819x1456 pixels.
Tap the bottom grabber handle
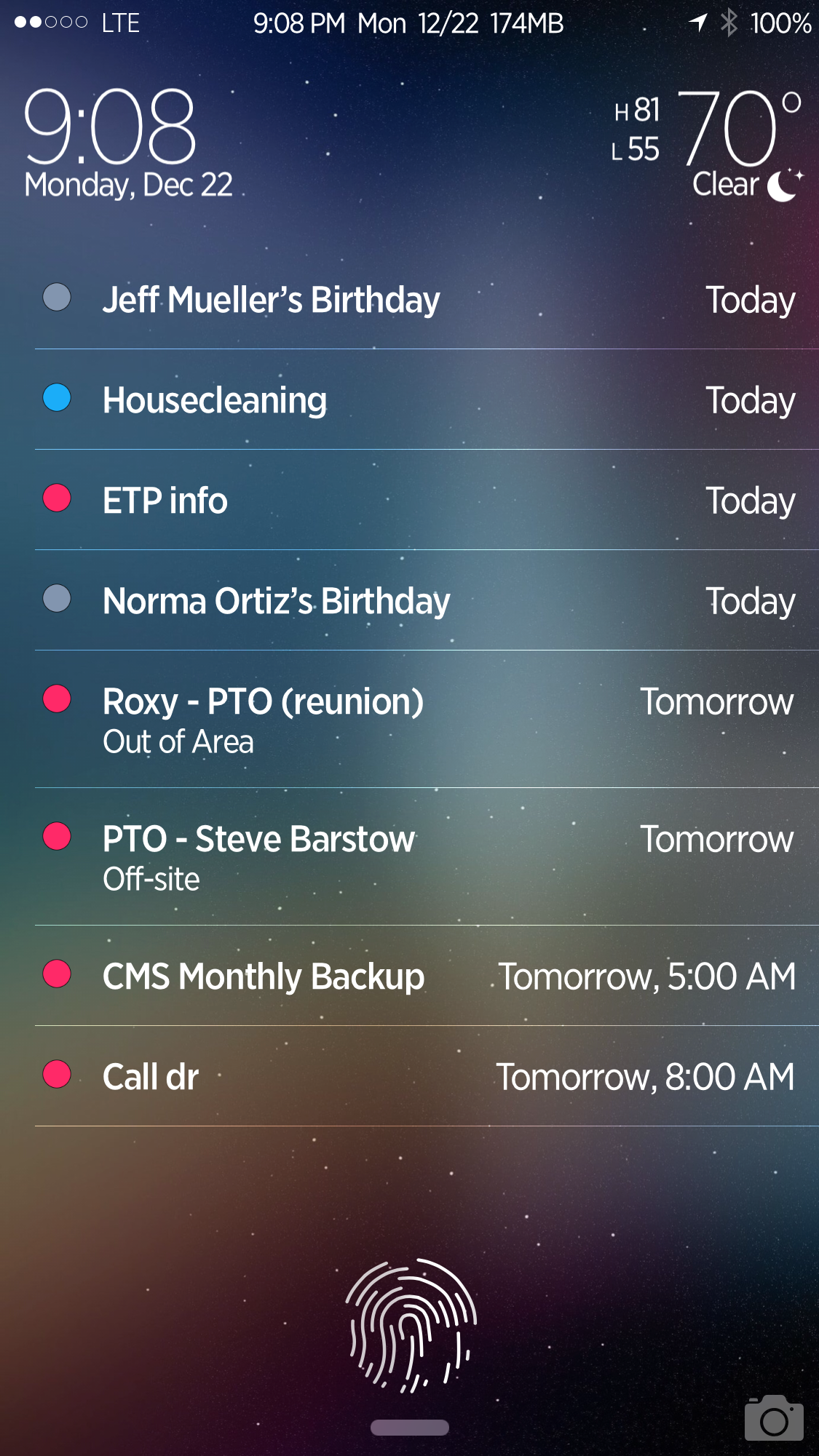point(410,1428)
